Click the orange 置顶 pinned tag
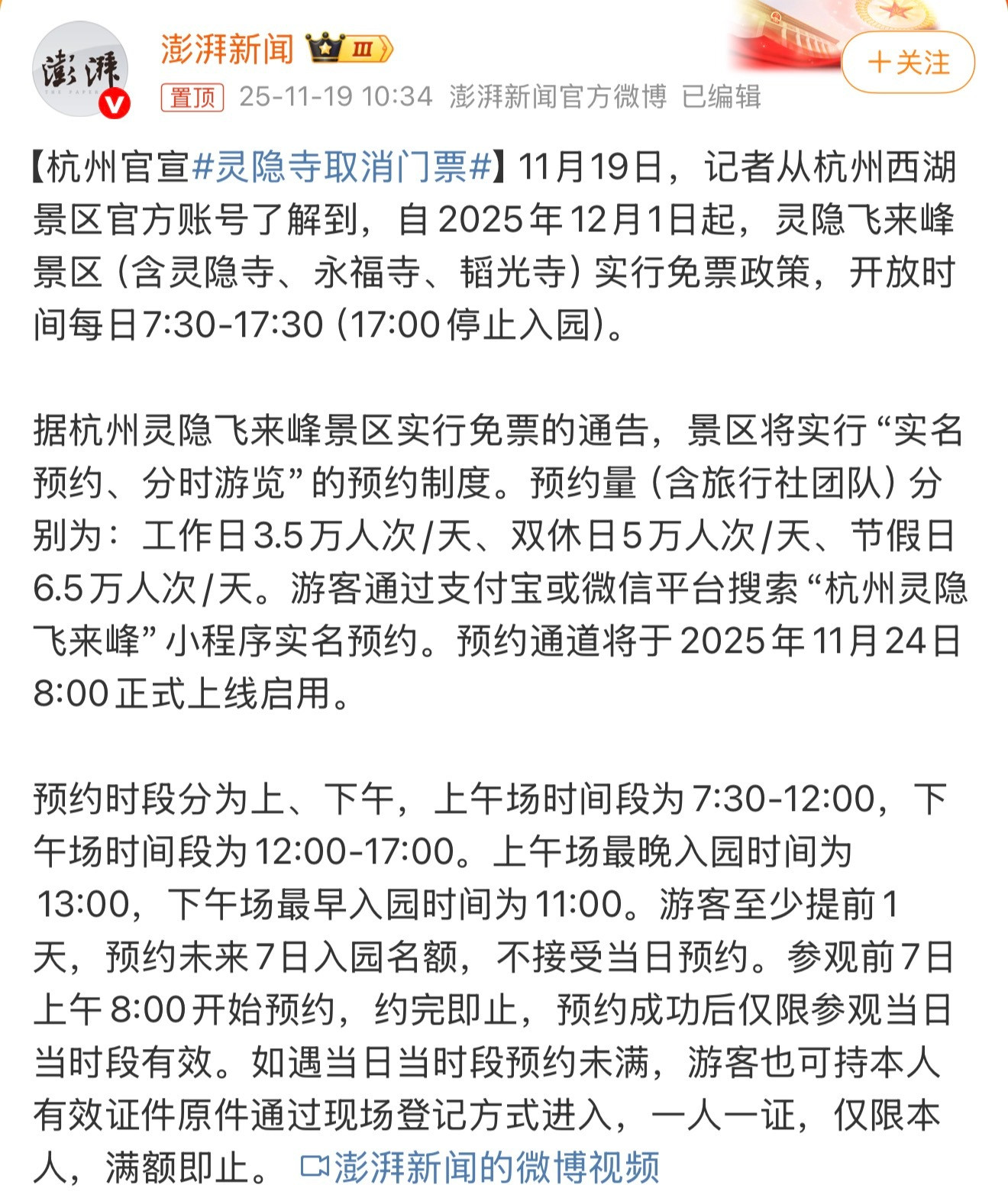1008x1201 pixels. (x=193, y=97)
